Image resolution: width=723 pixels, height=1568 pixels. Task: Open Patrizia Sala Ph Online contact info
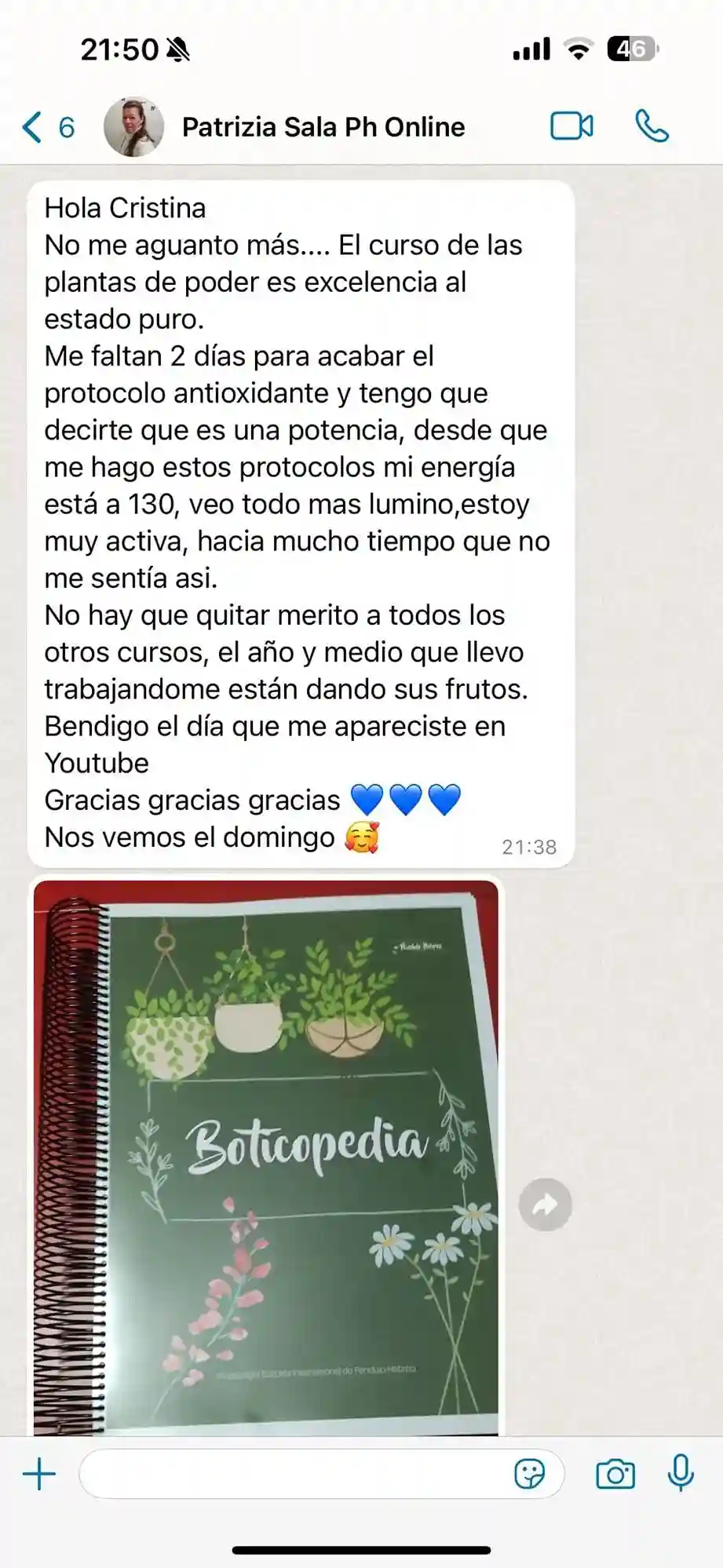[x=323, y=126]
